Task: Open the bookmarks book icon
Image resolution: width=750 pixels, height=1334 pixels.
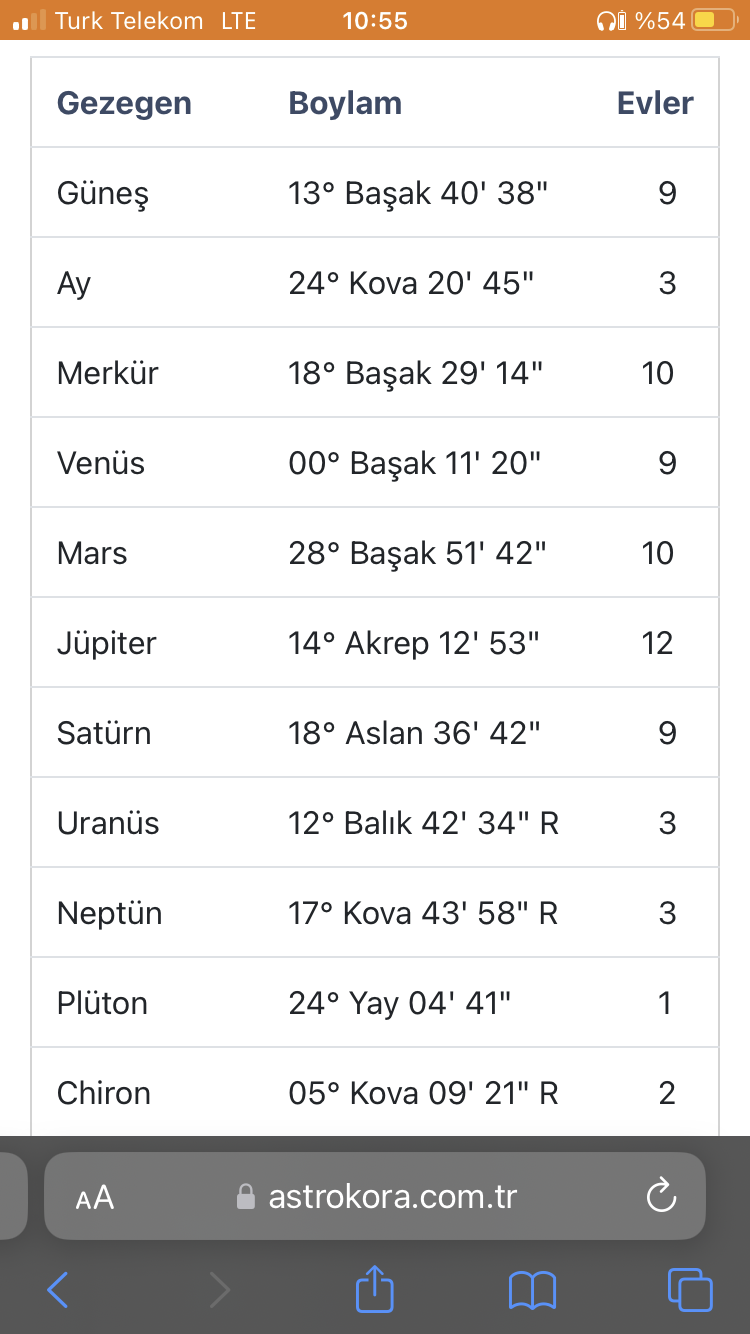Action: point(532,1290)
